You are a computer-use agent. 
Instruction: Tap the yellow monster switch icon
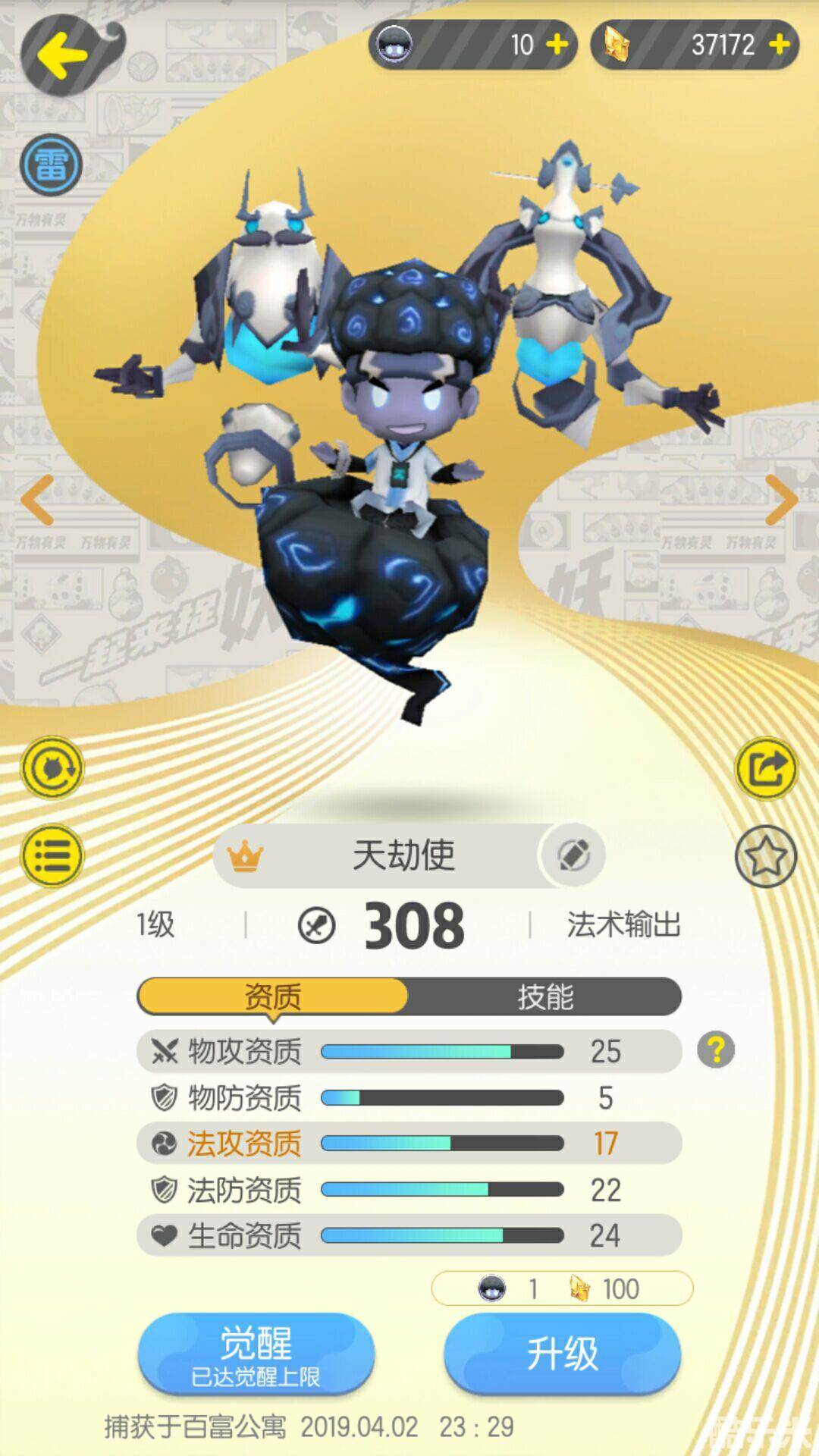pyautogui.click(x=52, y=768)
